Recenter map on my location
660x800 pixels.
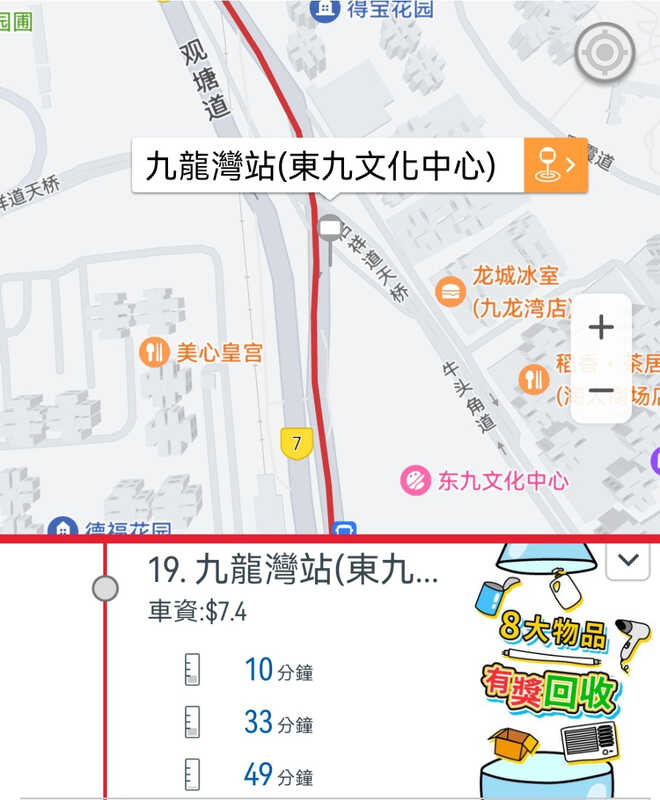tap(605, 54)
